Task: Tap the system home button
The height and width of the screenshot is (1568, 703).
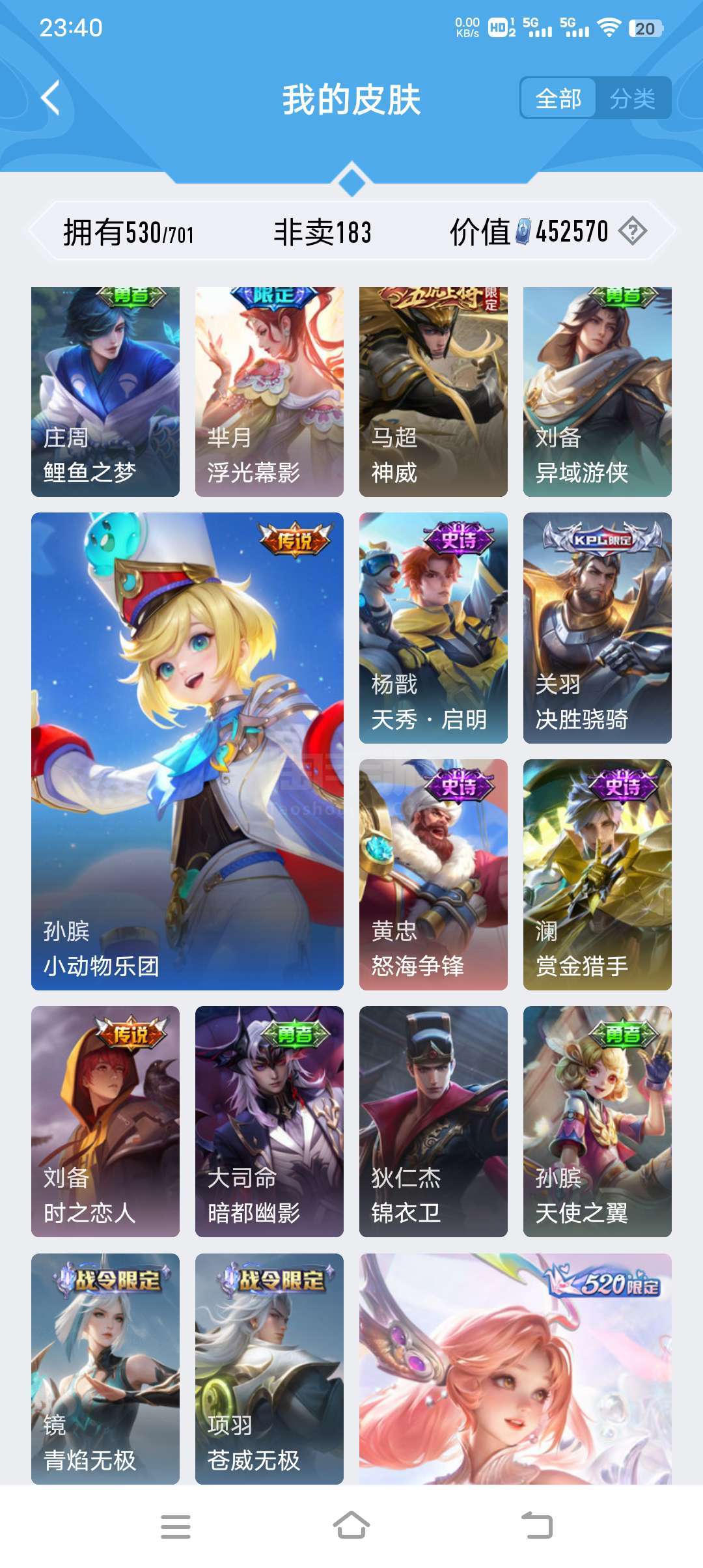Action: click(x=351, y=1526)
